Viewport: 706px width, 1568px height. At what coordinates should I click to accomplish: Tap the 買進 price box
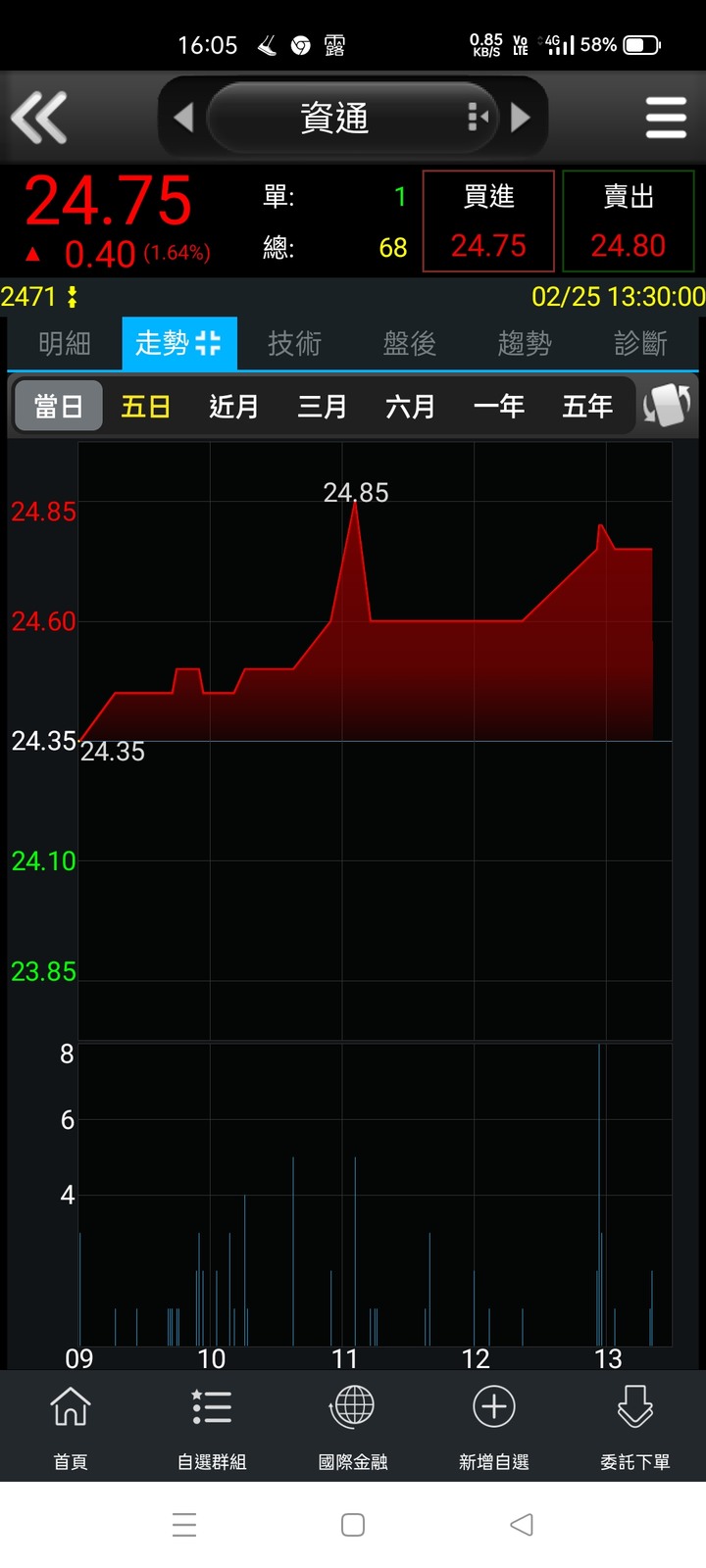click(488, 221)
